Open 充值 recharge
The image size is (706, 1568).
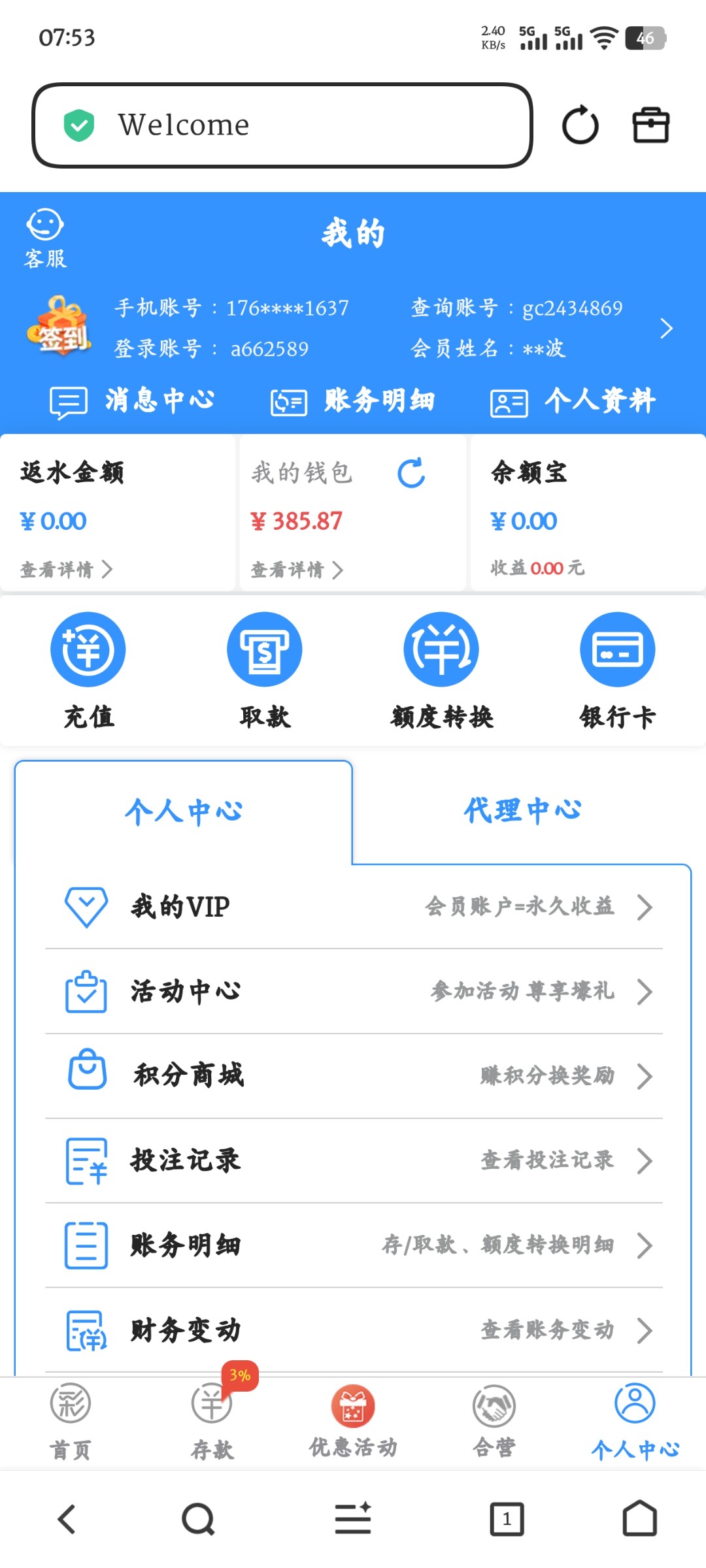88,670
